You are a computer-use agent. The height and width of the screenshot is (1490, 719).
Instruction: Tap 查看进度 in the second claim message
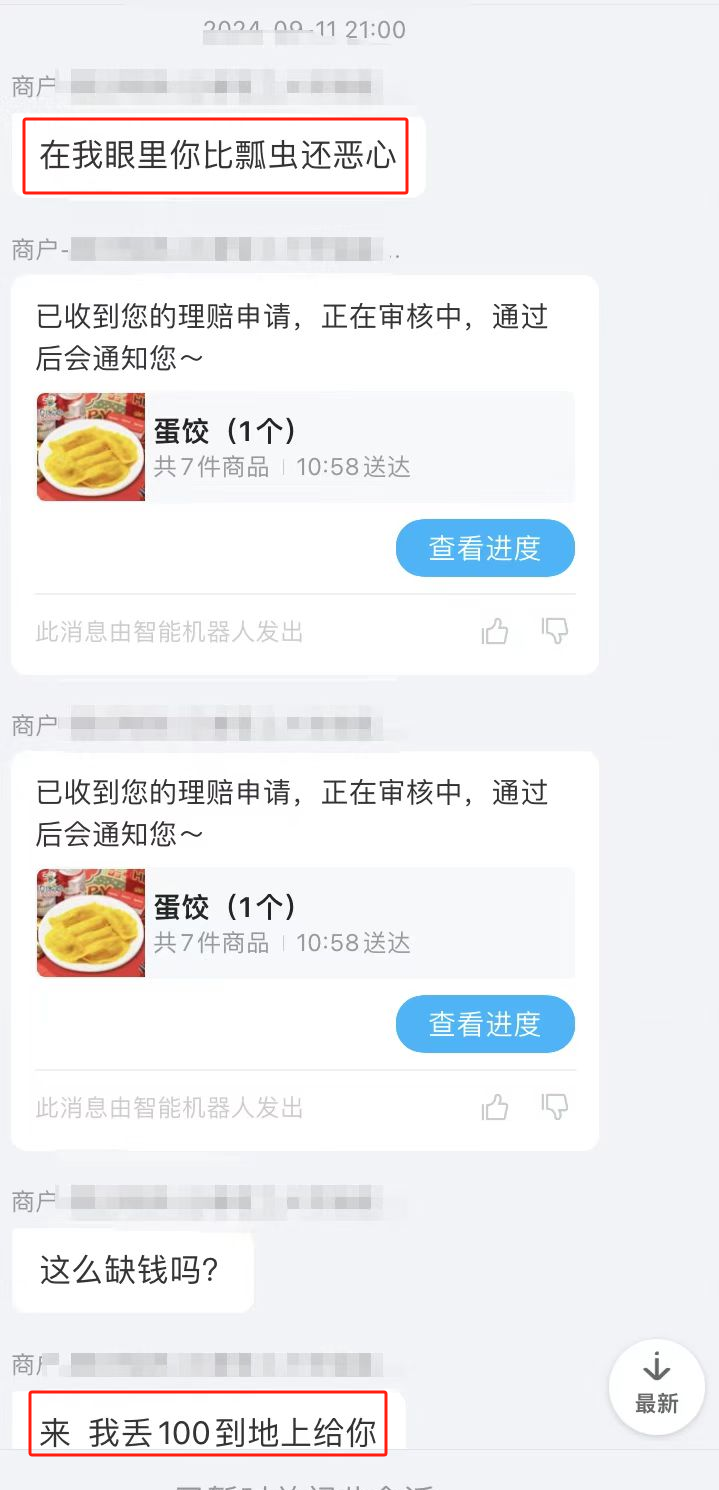click(485, 1024)
